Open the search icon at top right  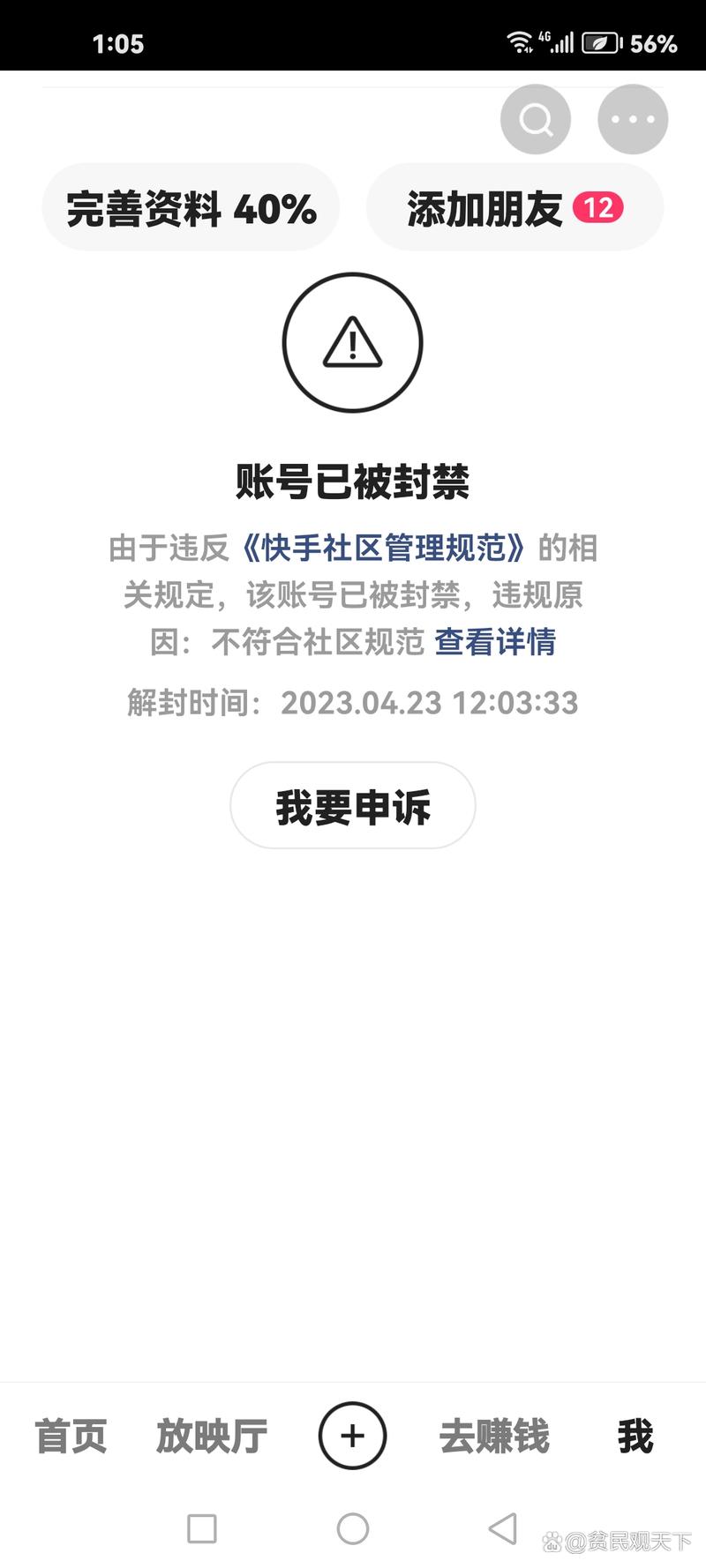535,118
